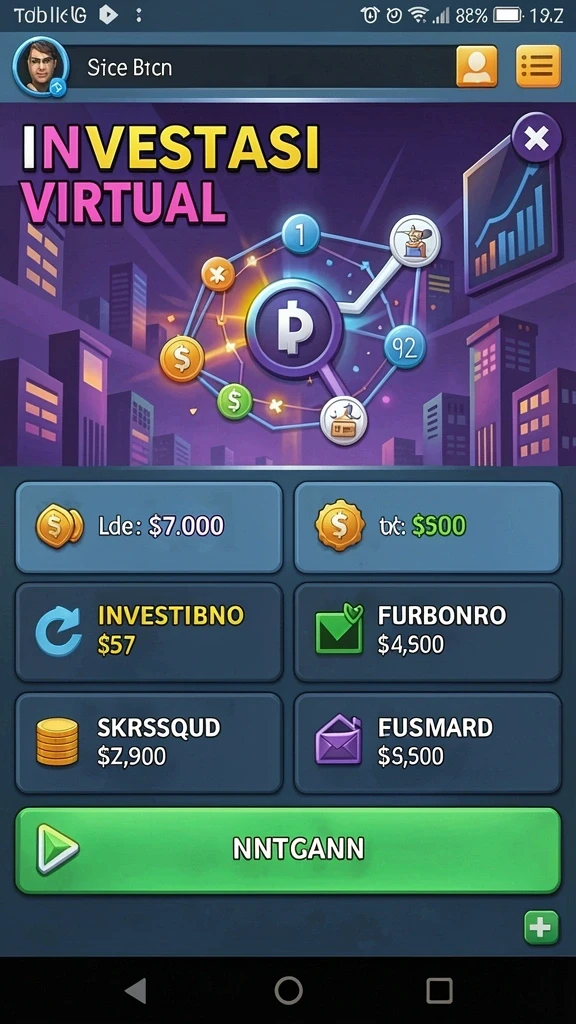Close the Investasi Virtual banner

click(x=536, y=138)
